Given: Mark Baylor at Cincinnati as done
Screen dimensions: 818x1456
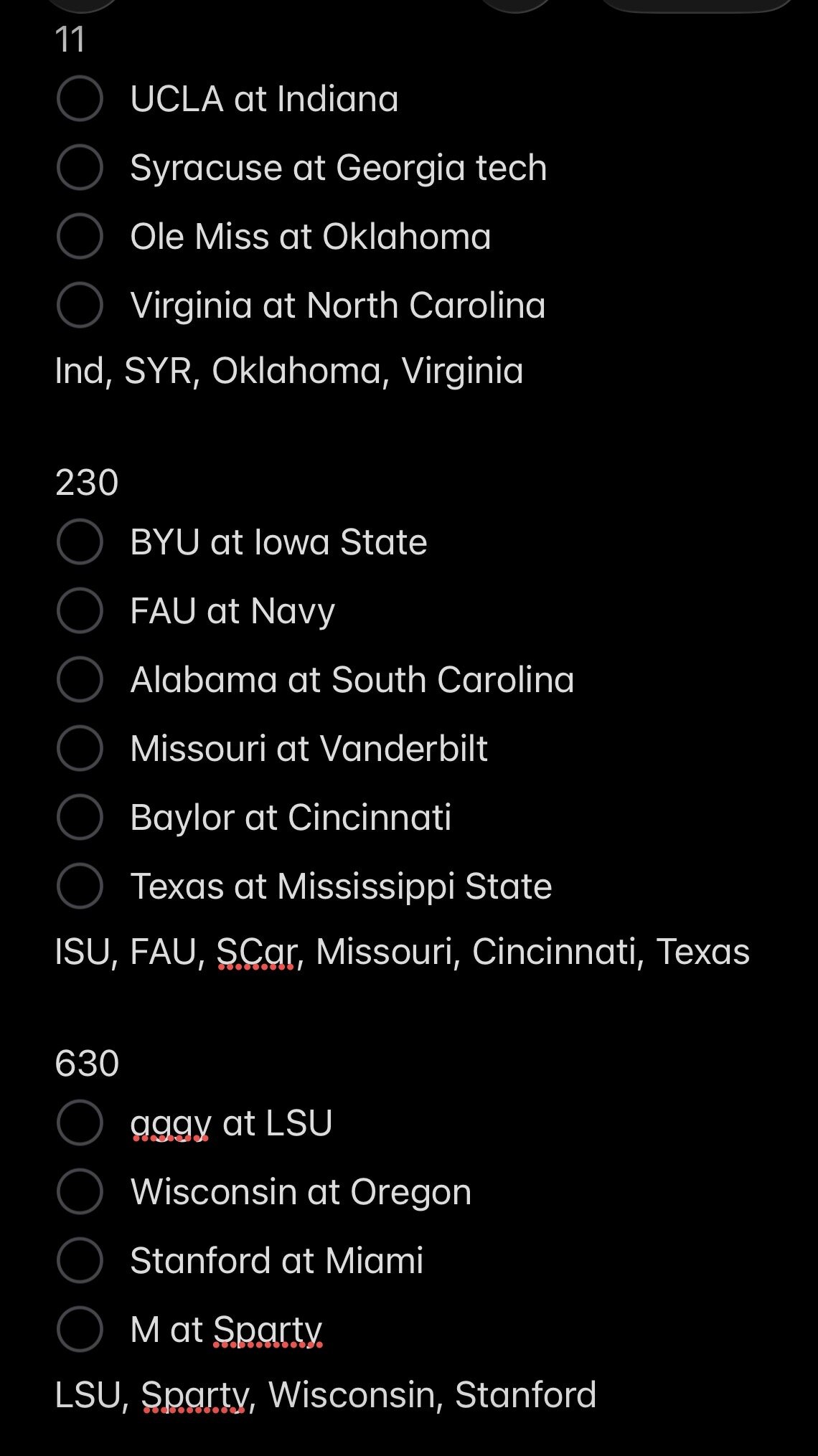Looking at the screenshot, I should point(80,817).
